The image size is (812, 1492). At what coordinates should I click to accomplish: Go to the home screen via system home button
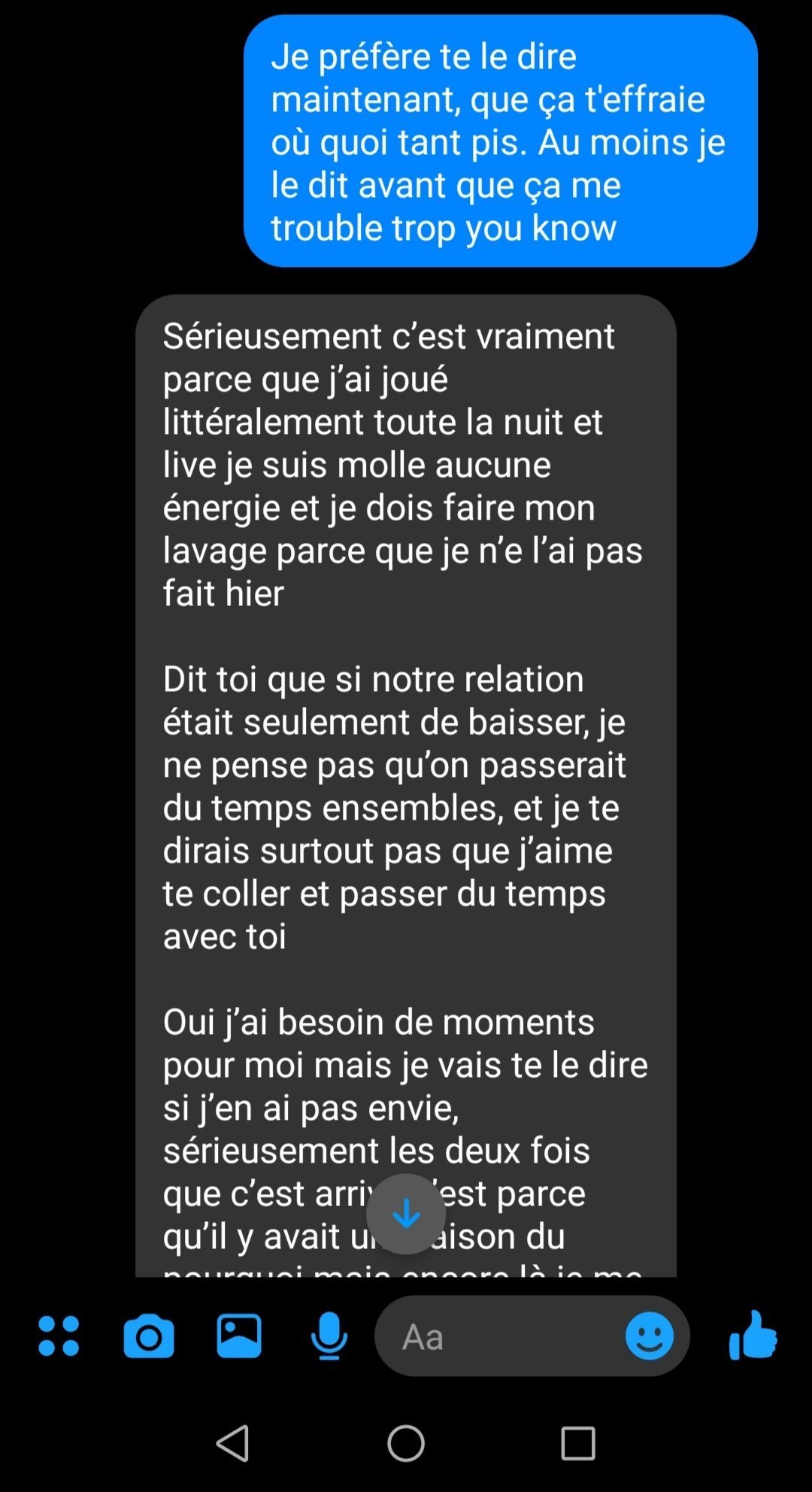click(406, 1443)
